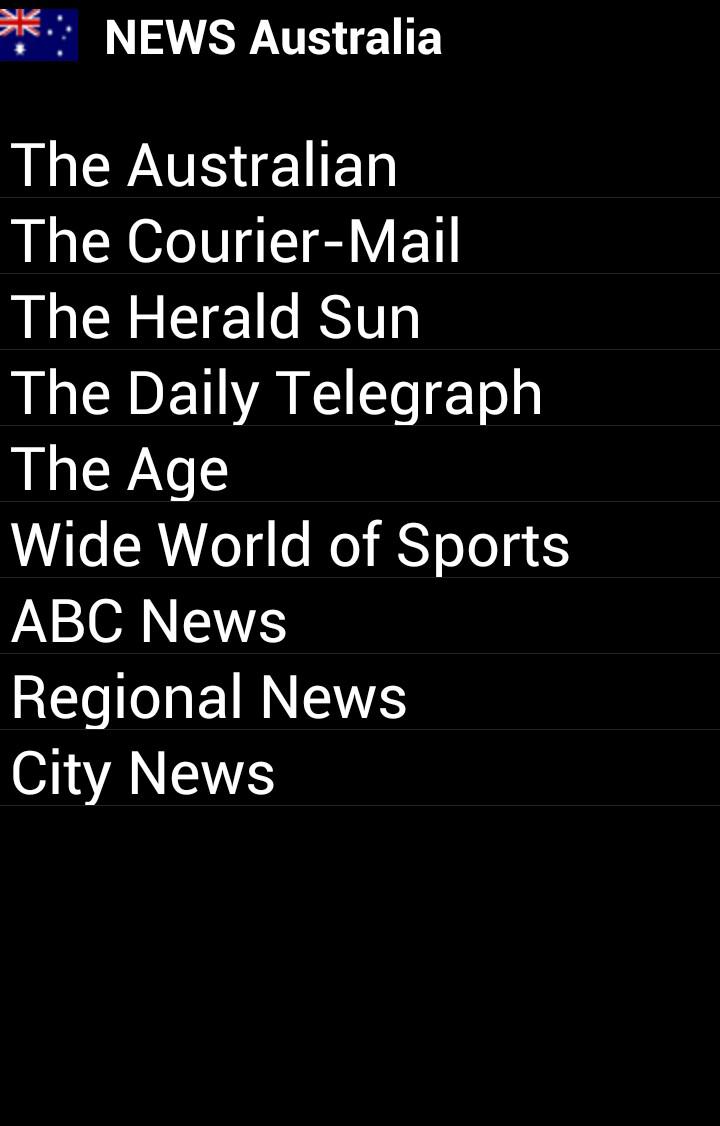Open the national broadcaster ABC News entry
The height and width of the screenshot is (1126, 720).
point(147,620)
